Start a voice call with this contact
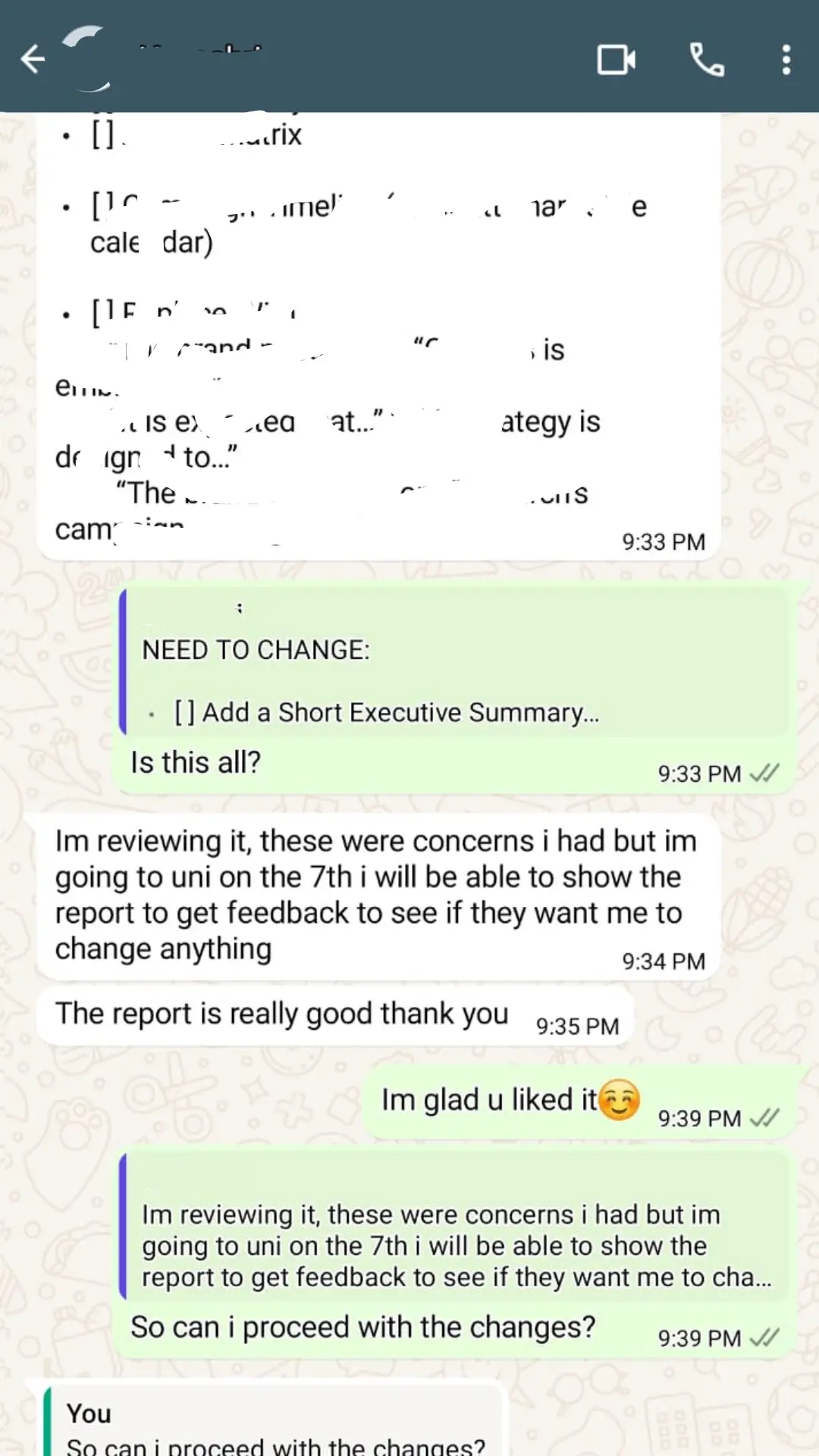The width and height of the screenshot is (819, 1456). pyautogui.click(x=707, y=59)
